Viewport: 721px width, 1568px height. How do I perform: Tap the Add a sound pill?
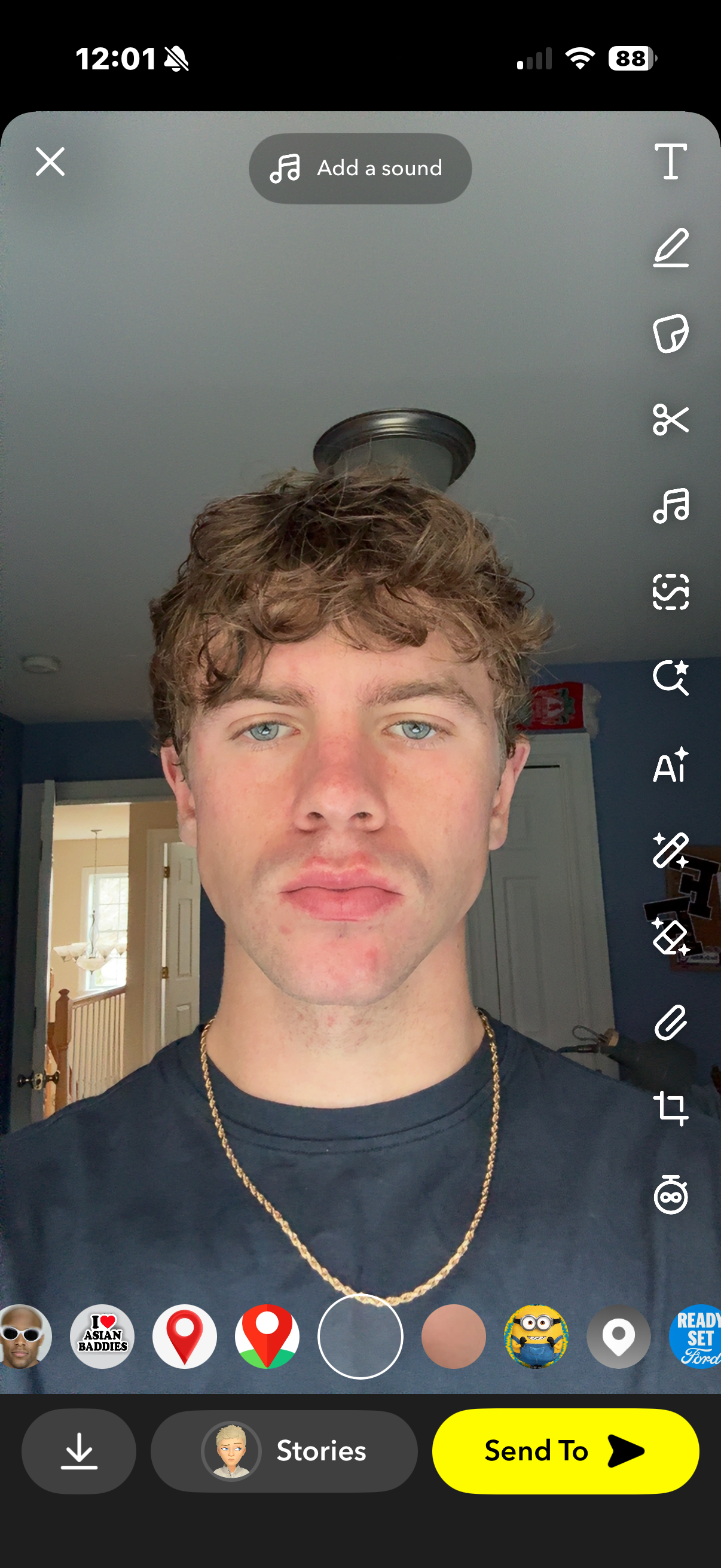click(360, 168)
